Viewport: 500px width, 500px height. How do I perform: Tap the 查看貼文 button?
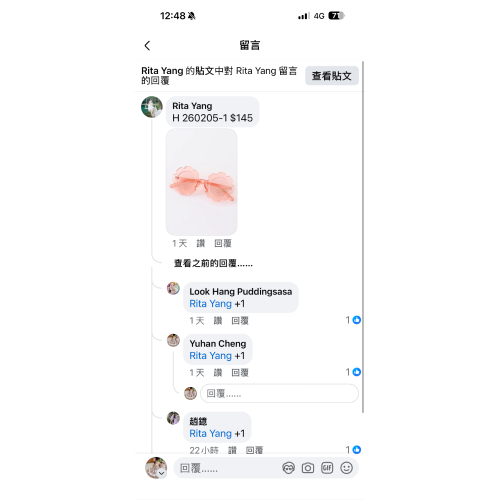(332, 76)
